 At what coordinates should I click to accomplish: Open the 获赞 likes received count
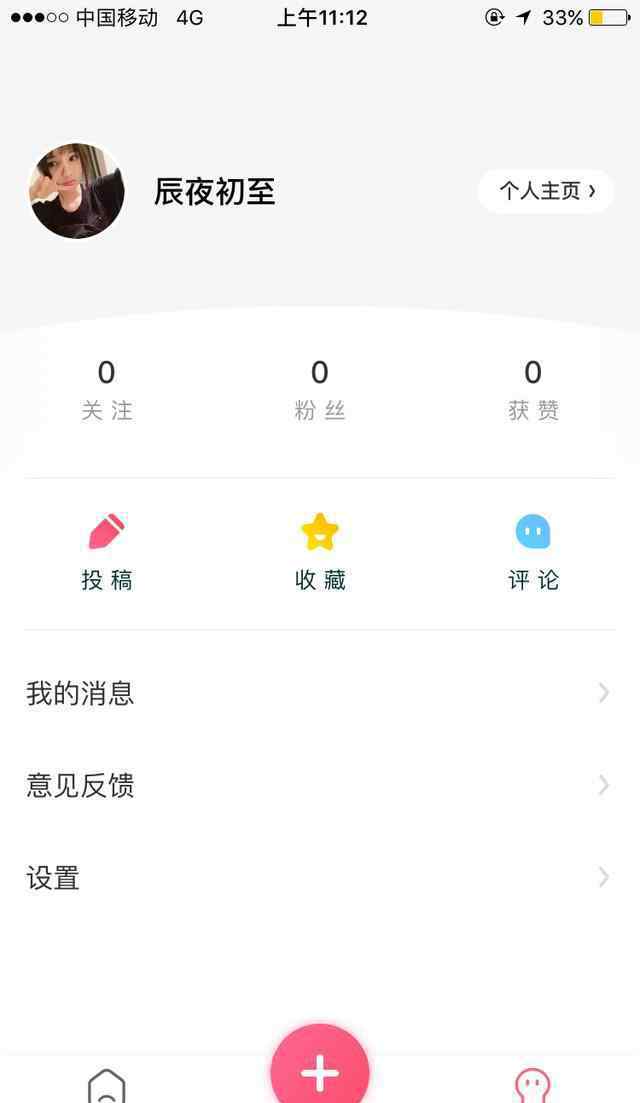click(533, 389)
